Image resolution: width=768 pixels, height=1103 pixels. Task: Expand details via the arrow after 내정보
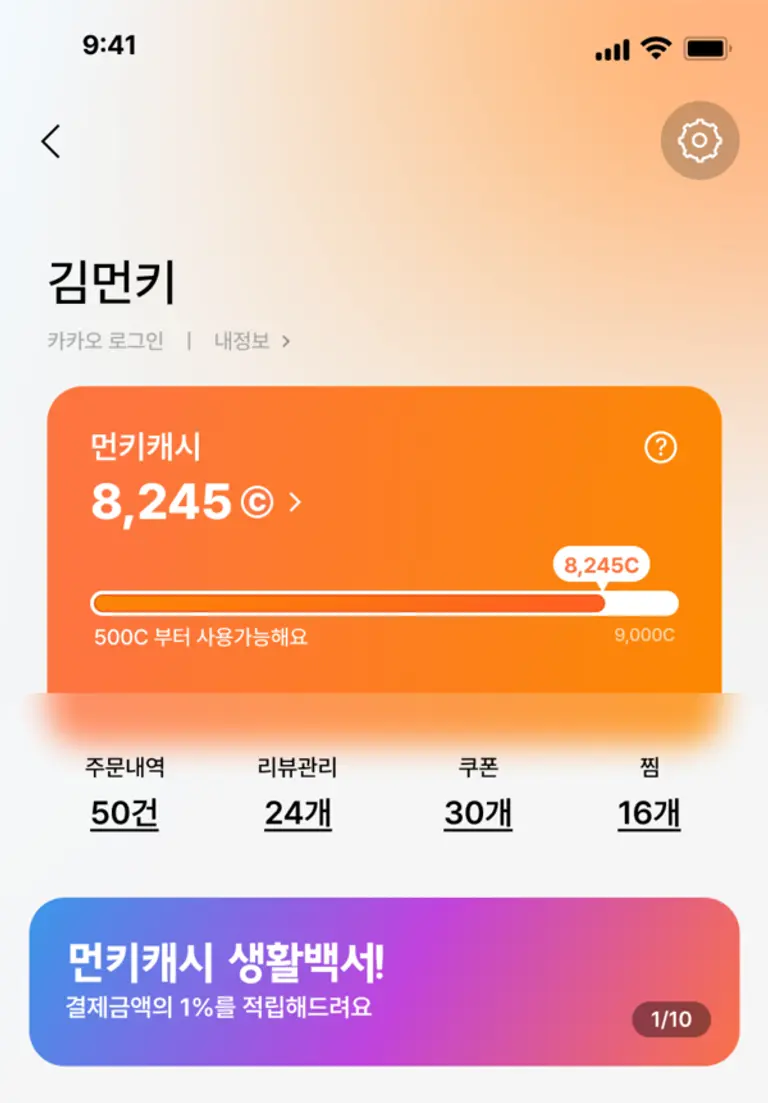tap(284, 340)
